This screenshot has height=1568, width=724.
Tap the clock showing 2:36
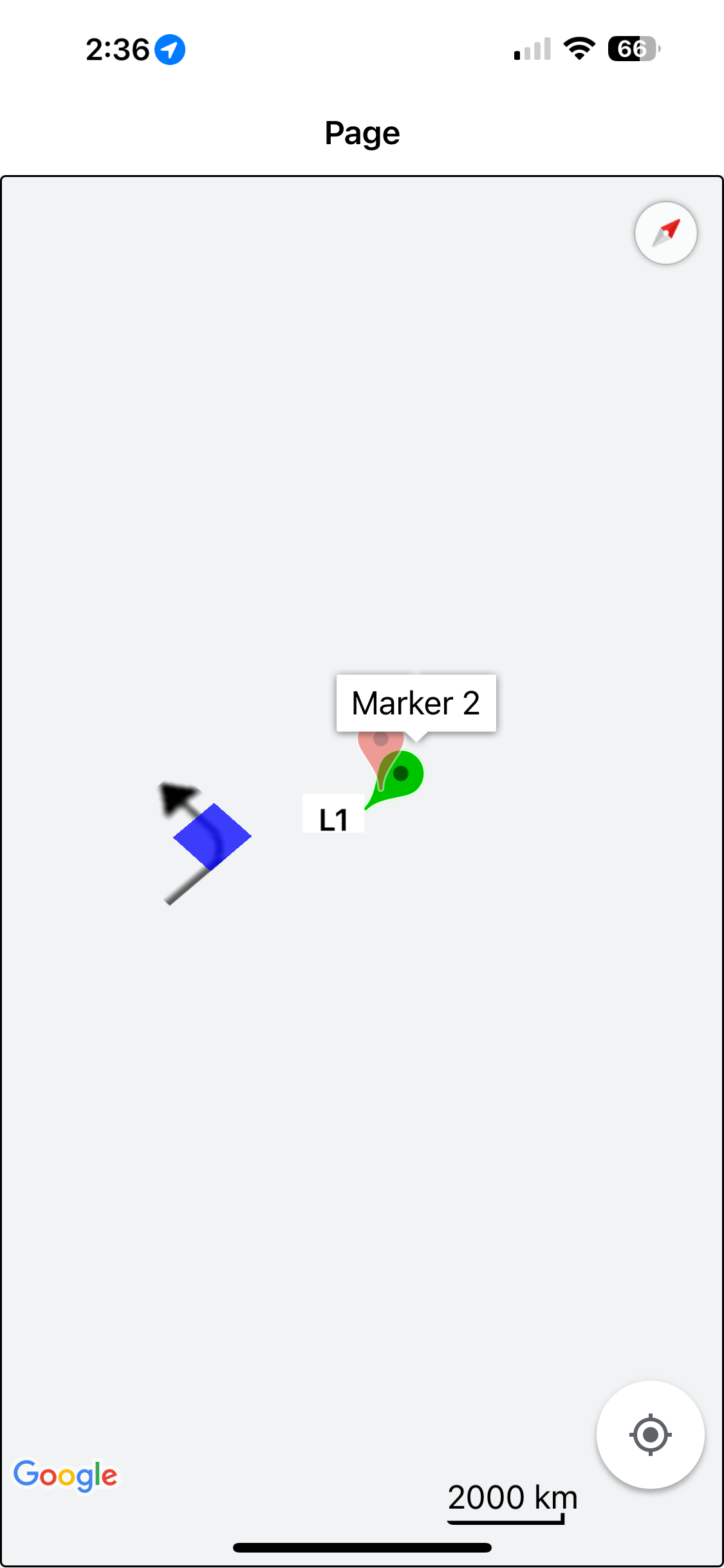(x=119, y=48)
